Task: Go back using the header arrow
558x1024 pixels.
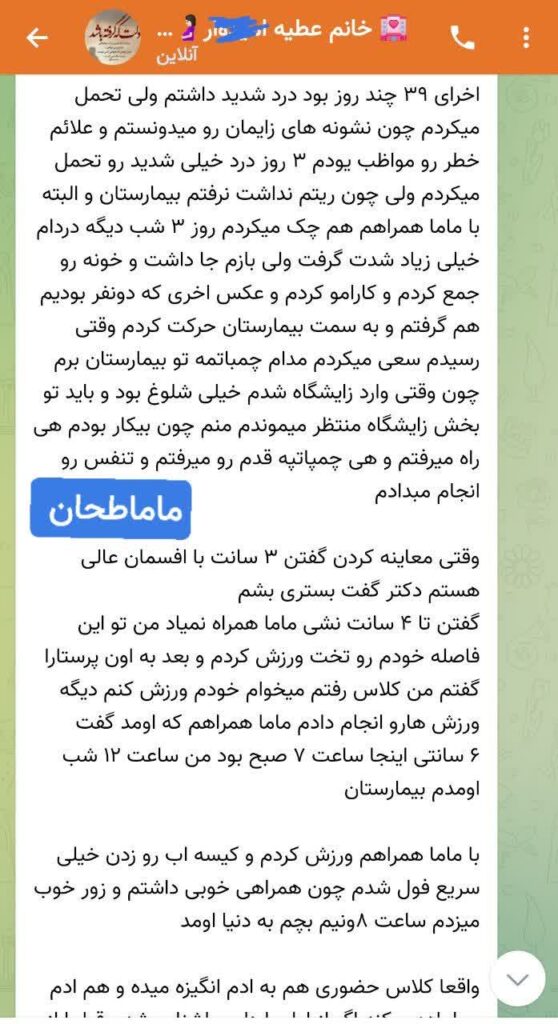Action: tap(37, 39)
